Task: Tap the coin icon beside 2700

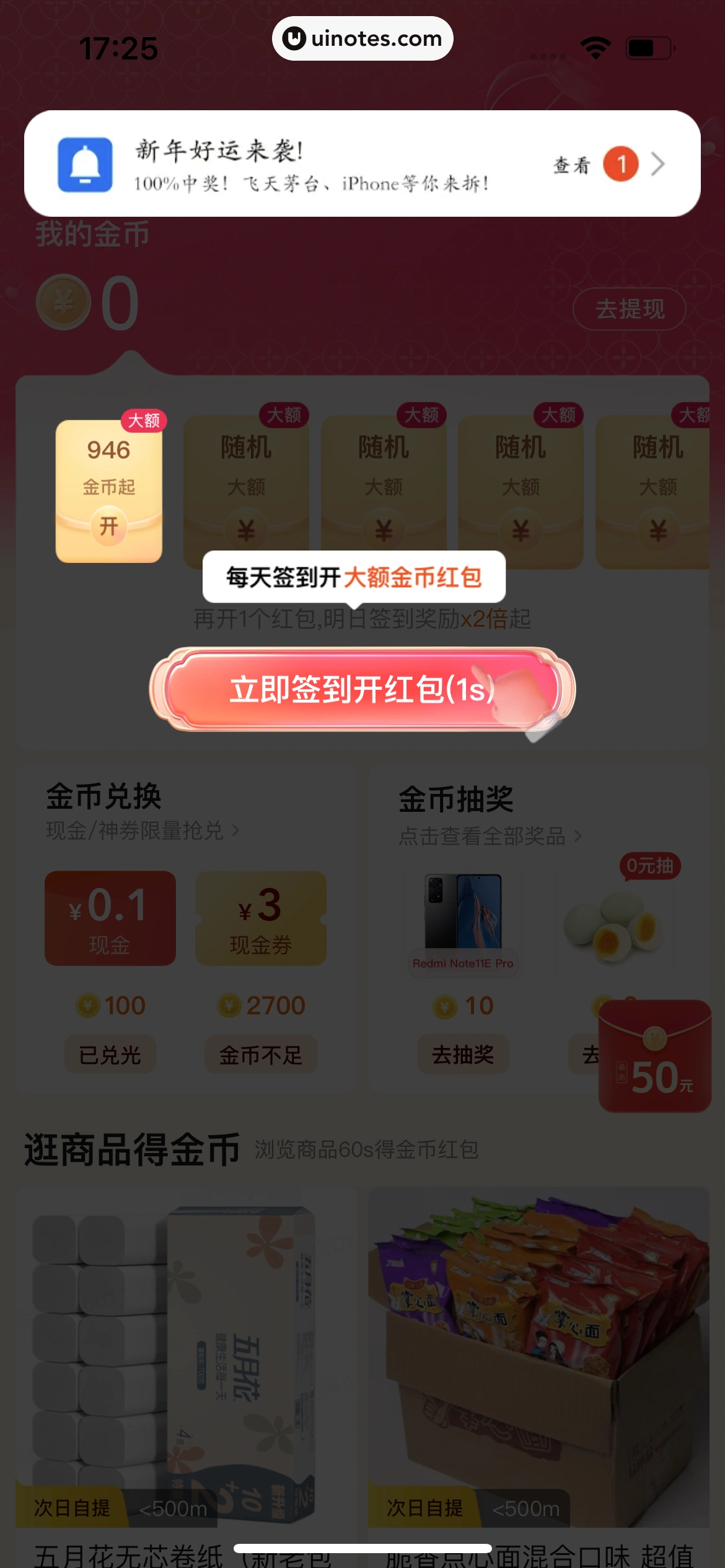Action: [231, 1005]
